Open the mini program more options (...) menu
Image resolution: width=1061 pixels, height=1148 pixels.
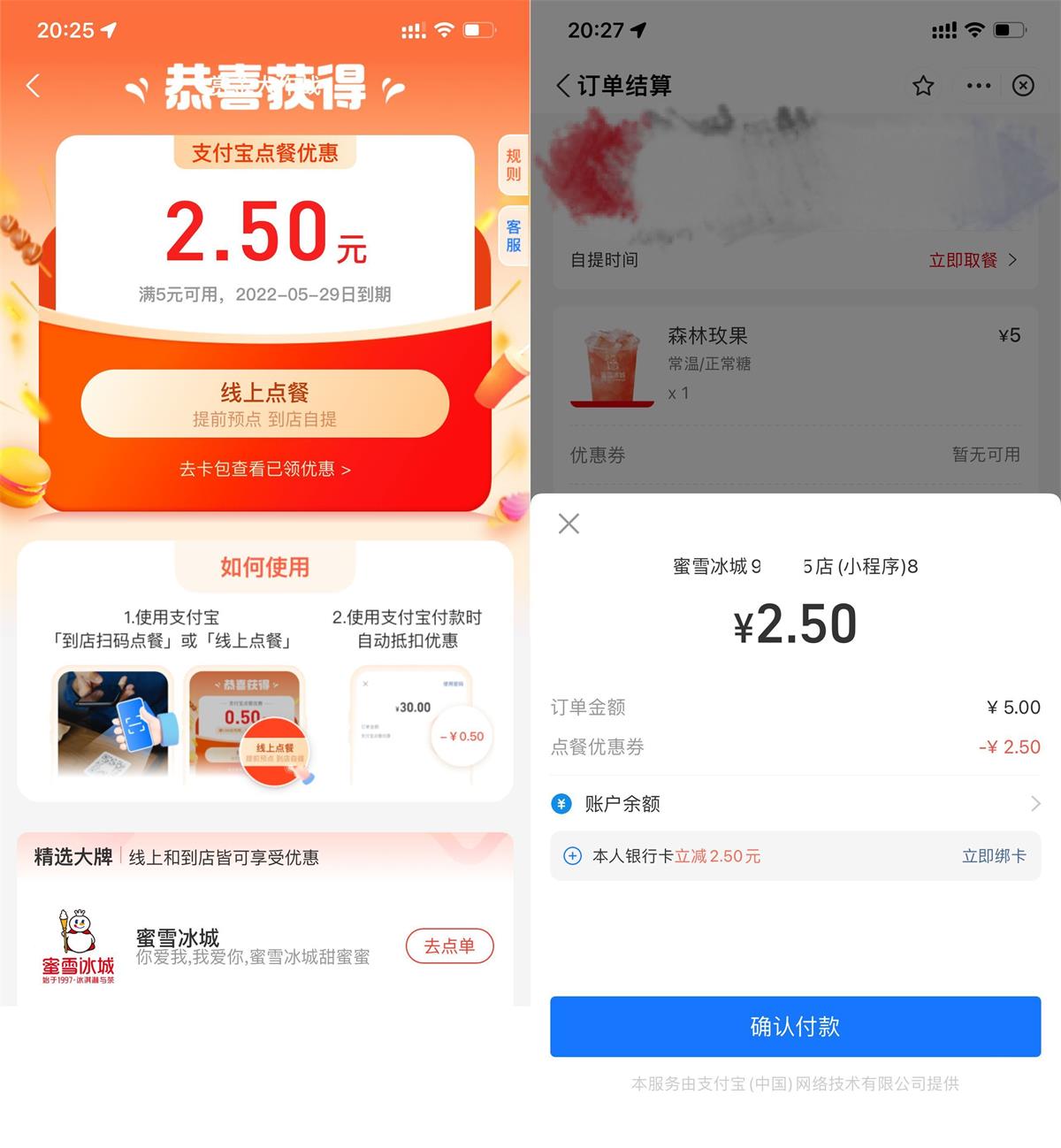click(x=978, y=86)
